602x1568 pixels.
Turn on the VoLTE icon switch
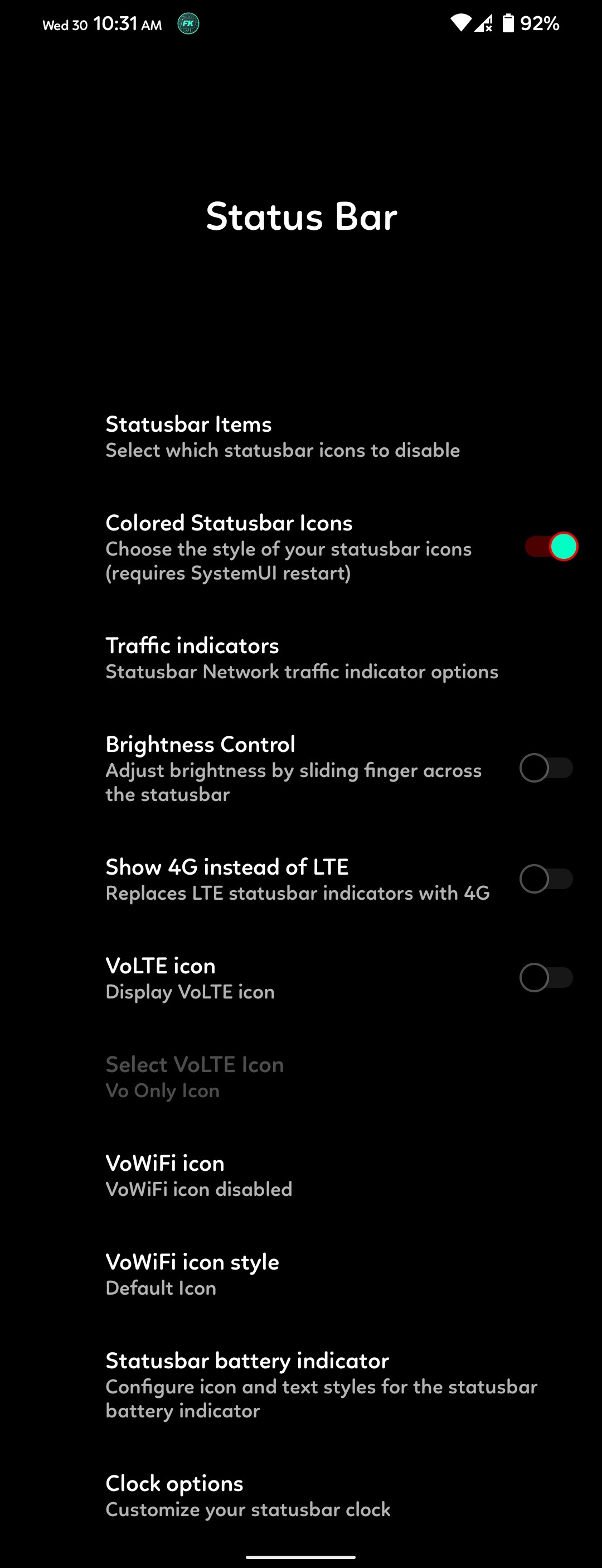coord(546,978)
